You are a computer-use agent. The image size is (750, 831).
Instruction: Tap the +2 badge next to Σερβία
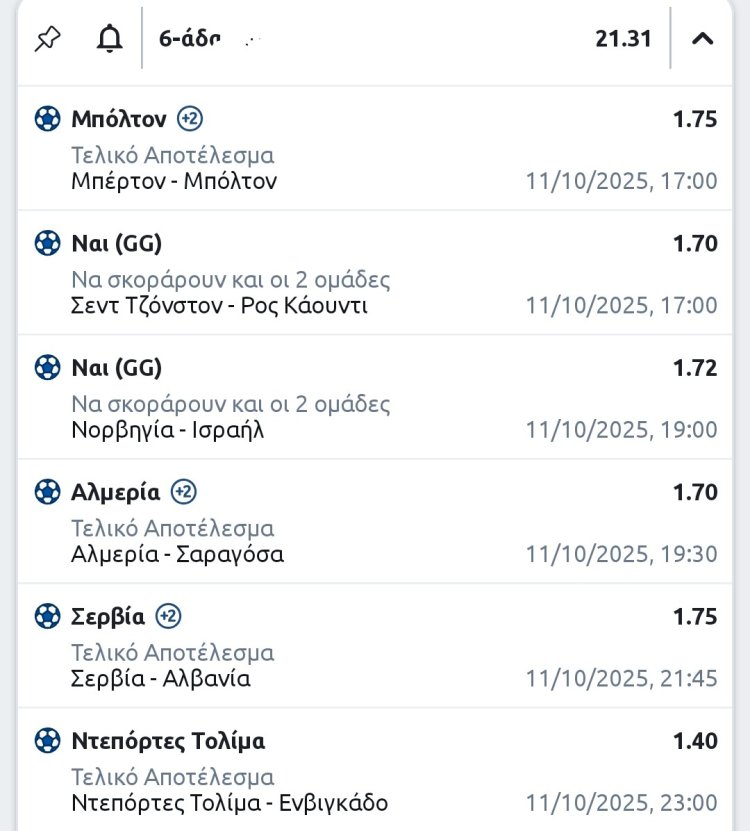[x=169, y=616]
